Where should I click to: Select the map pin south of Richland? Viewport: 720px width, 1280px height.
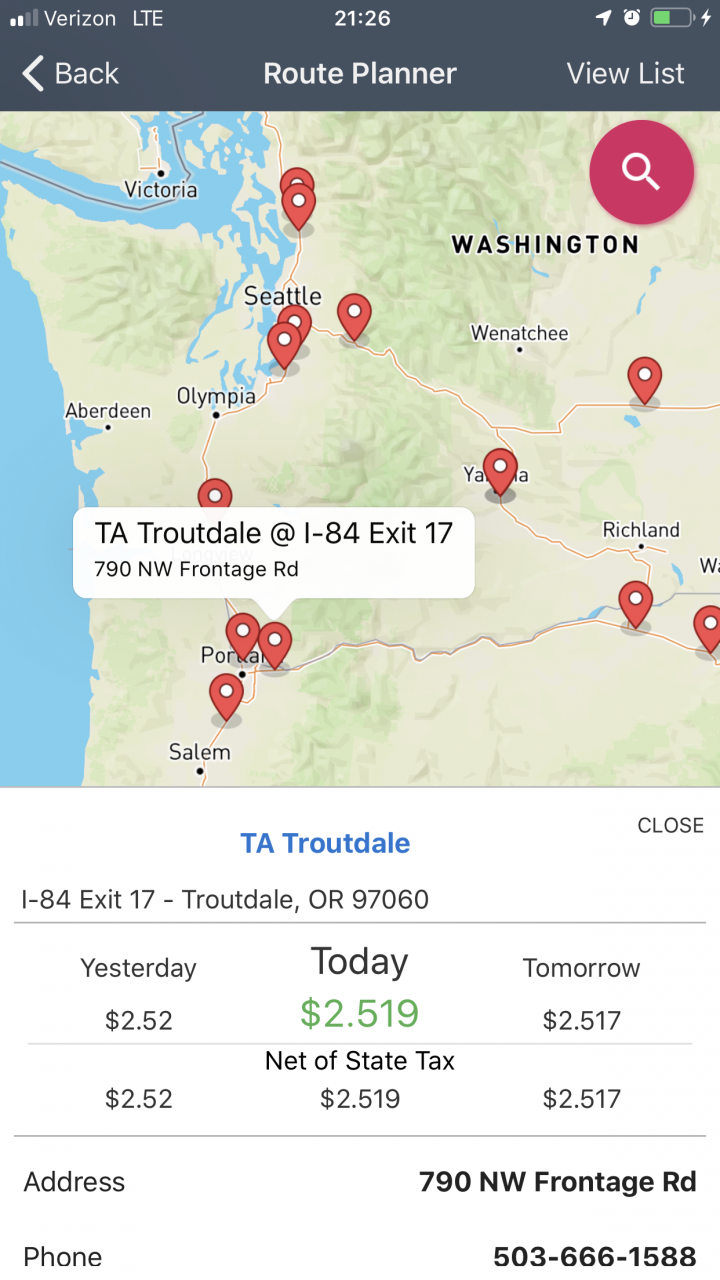point(636,604)
